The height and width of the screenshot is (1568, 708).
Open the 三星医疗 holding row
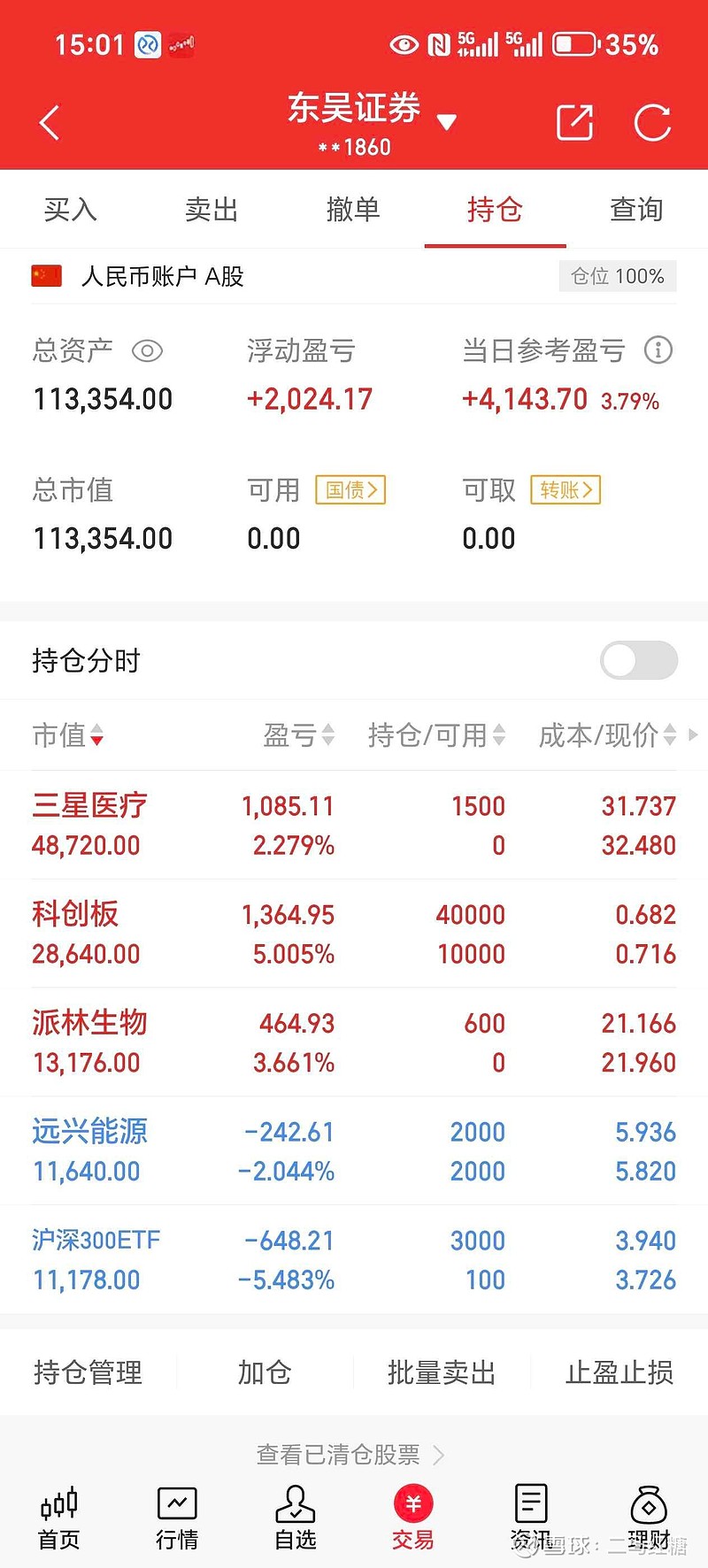tap(354, 825)
